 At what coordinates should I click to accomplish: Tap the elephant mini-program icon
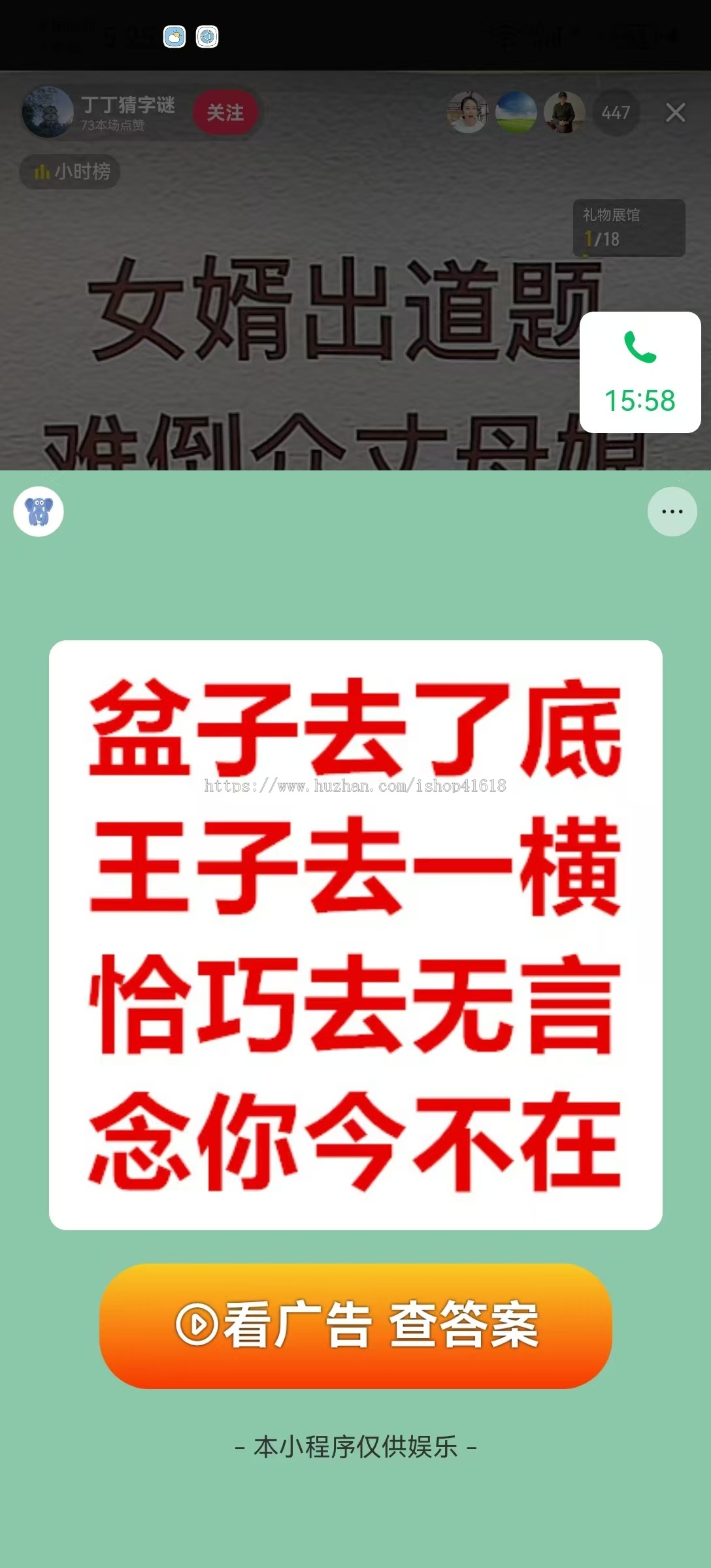point(39,512)
